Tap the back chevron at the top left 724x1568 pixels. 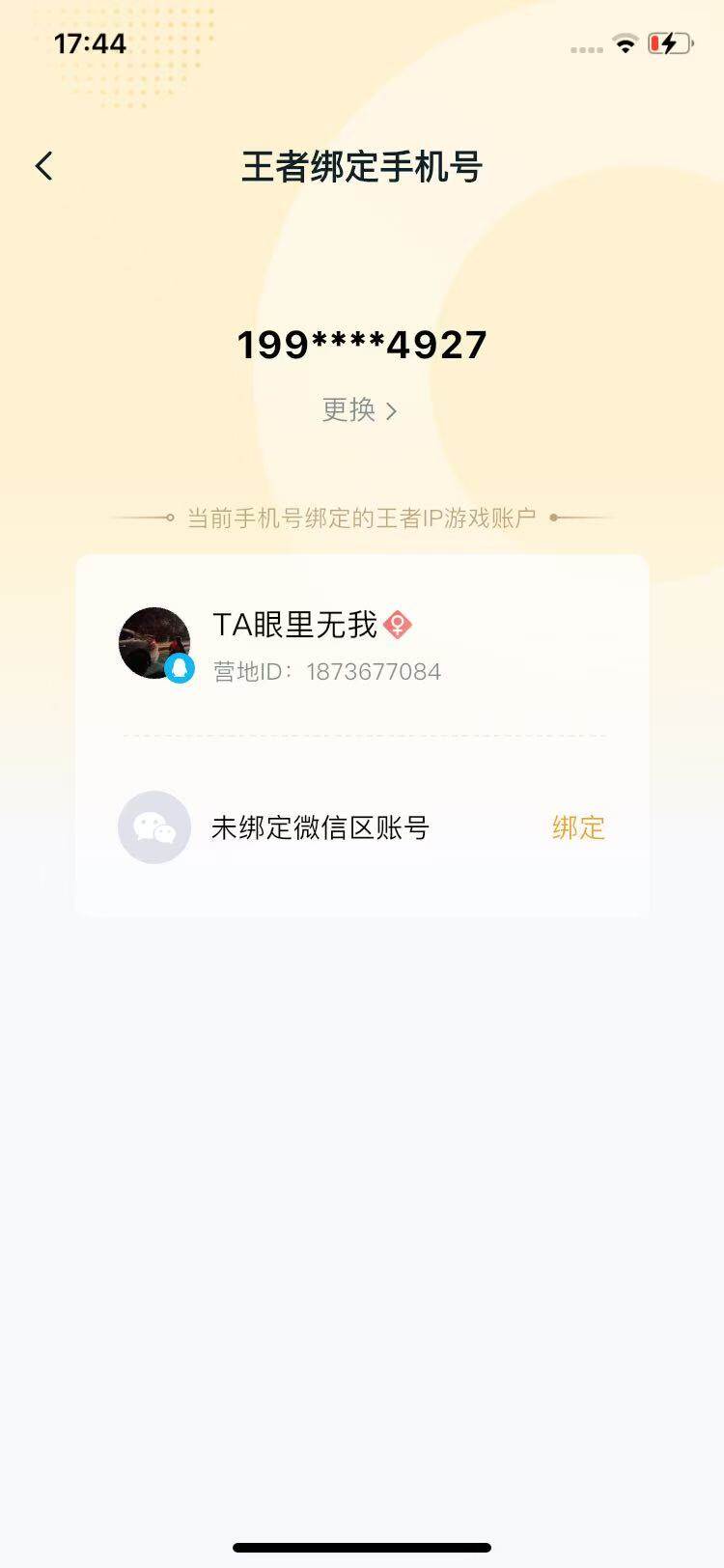tap(43, 166)
